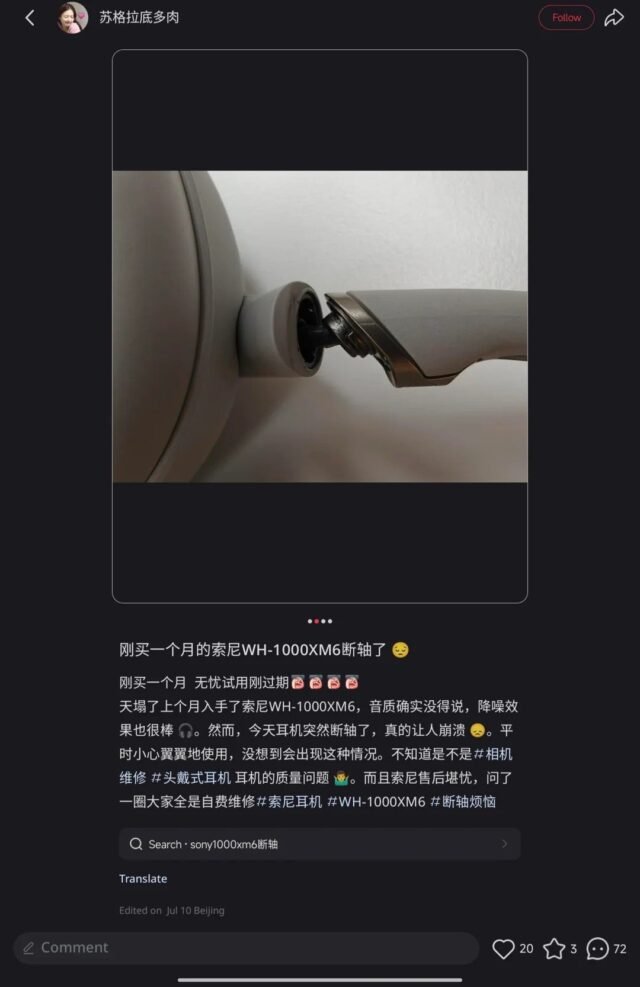Screen dimensions: 640x987
Task: Save the post with the star
Action: (554, 949)
